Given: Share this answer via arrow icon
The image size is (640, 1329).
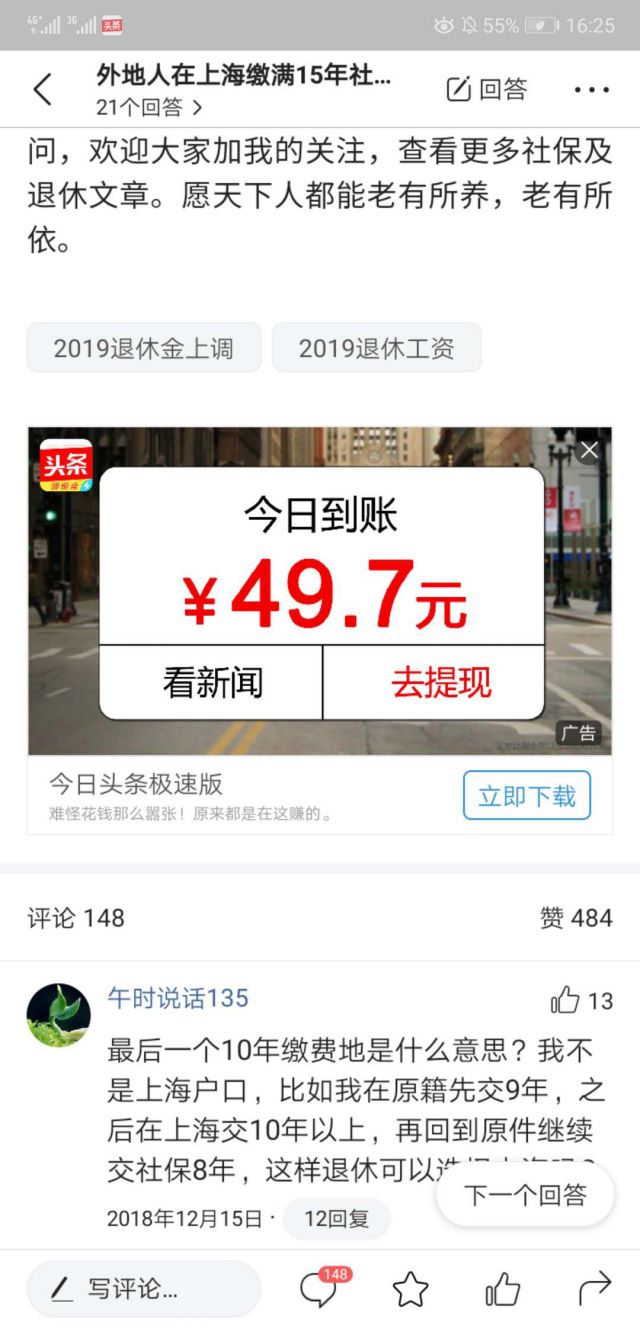Looking at the screenshot, I should click(x=594, y=1289).
